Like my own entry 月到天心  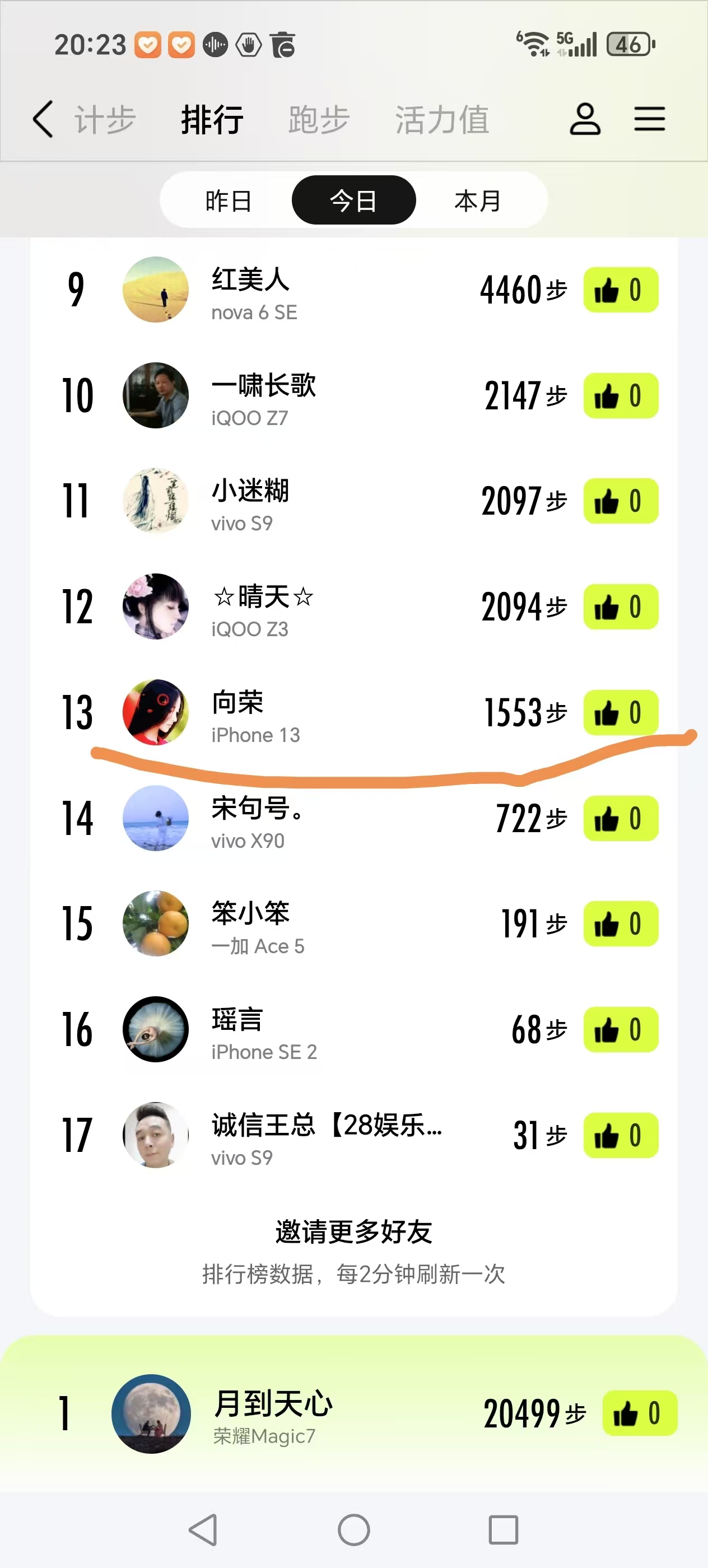click(x=639, y=1413)
